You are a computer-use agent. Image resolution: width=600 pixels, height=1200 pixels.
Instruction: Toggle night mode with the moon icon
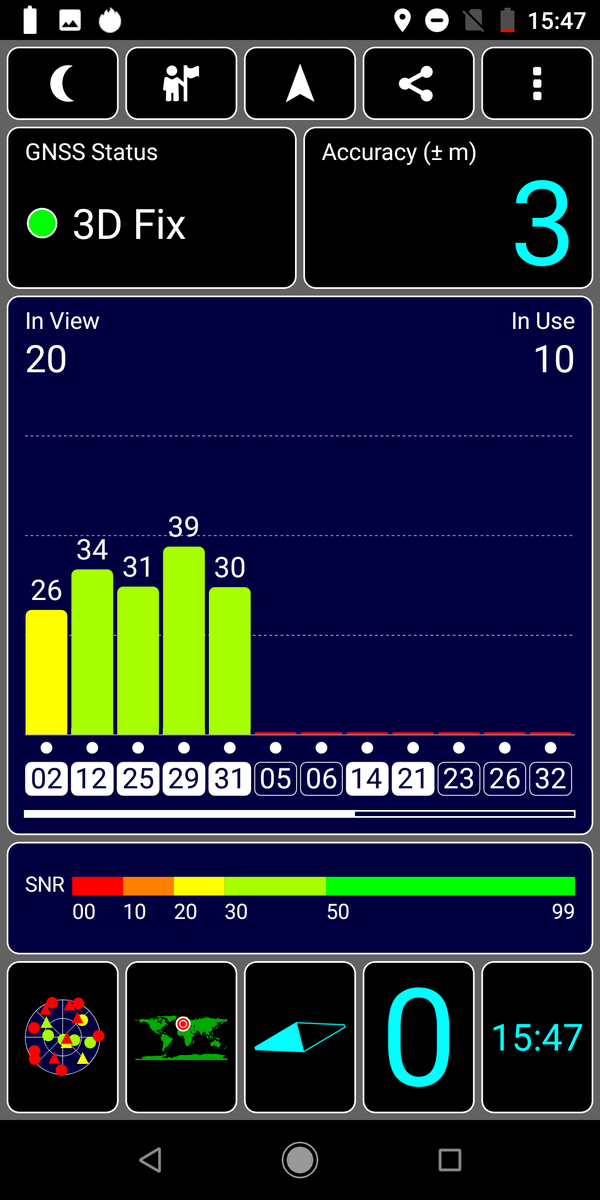click(63, 84)
